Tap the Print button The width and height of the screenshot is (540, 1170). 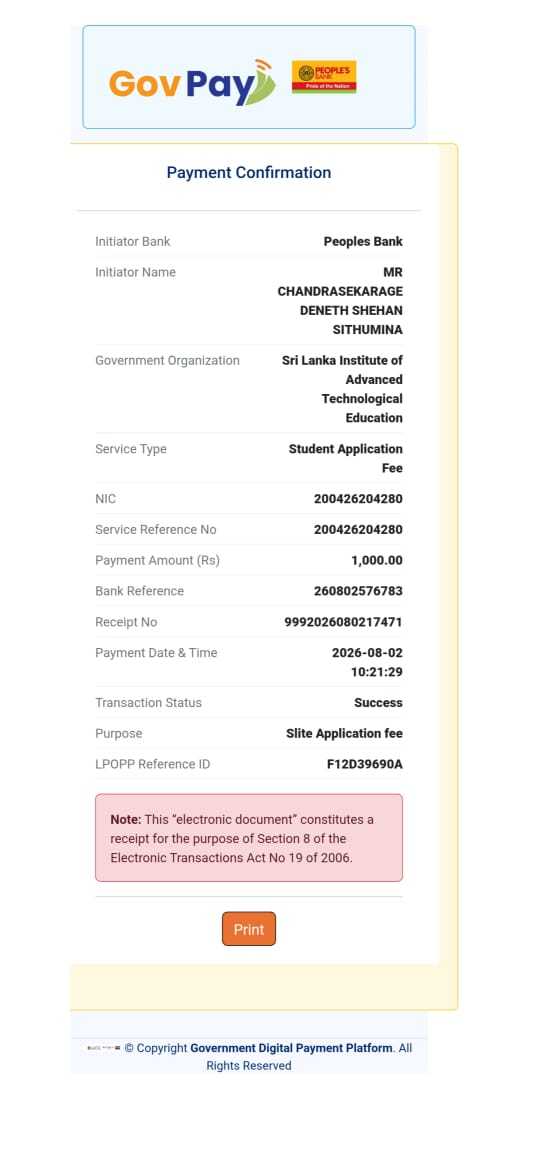[x=248, y=929]
